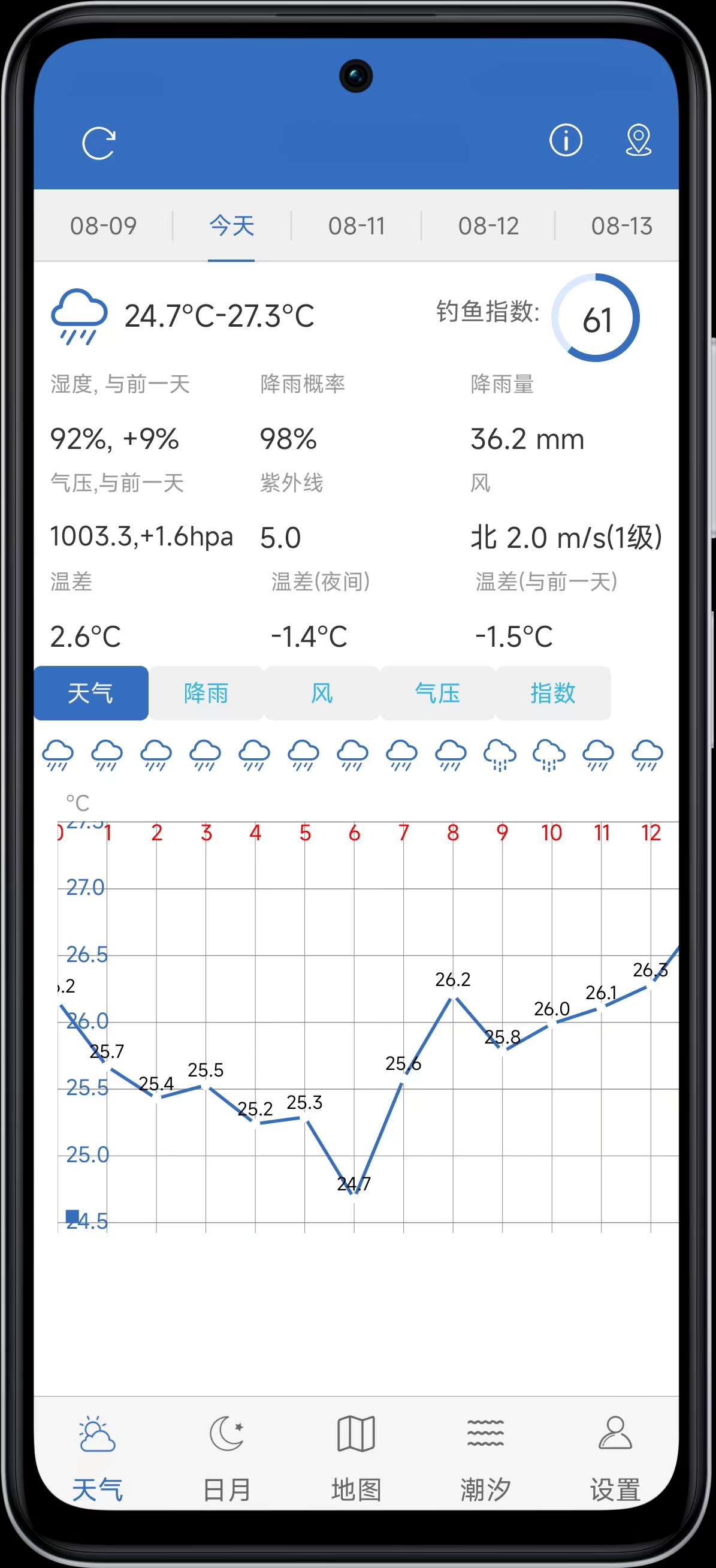Refresh the weather data

[98, 144]
